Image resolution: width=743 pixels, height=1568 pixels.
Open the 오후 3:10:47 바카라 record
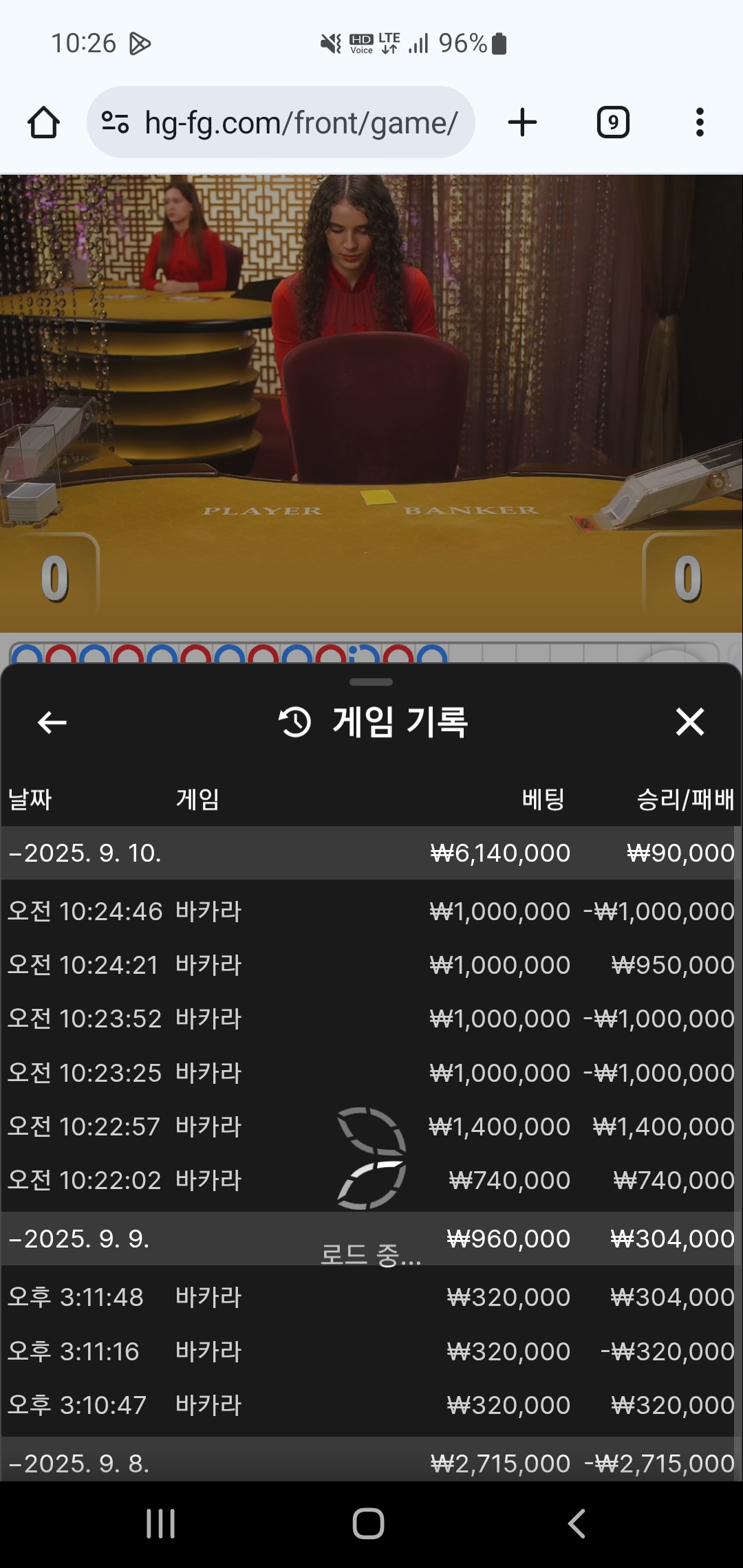370,1405
